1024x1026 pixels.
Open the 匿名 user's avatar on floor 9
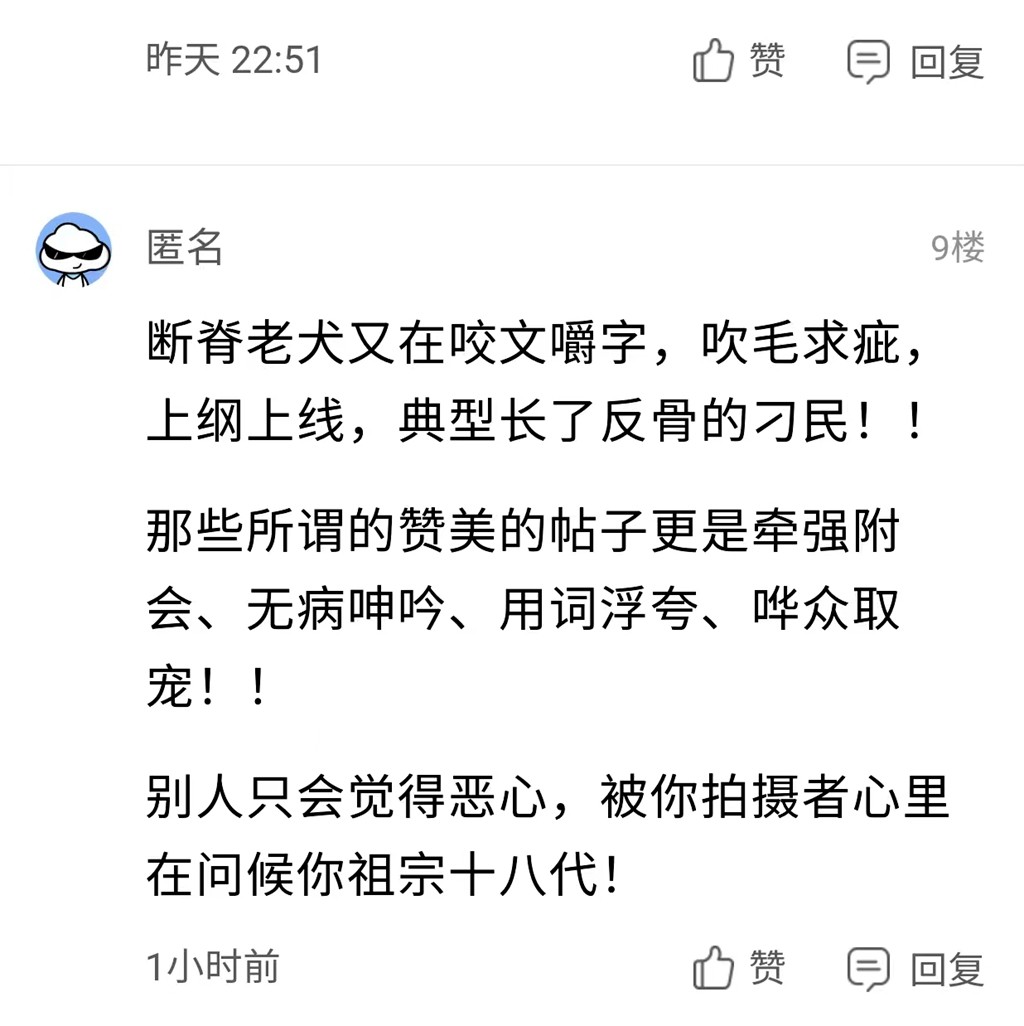[x=74, y=248]
